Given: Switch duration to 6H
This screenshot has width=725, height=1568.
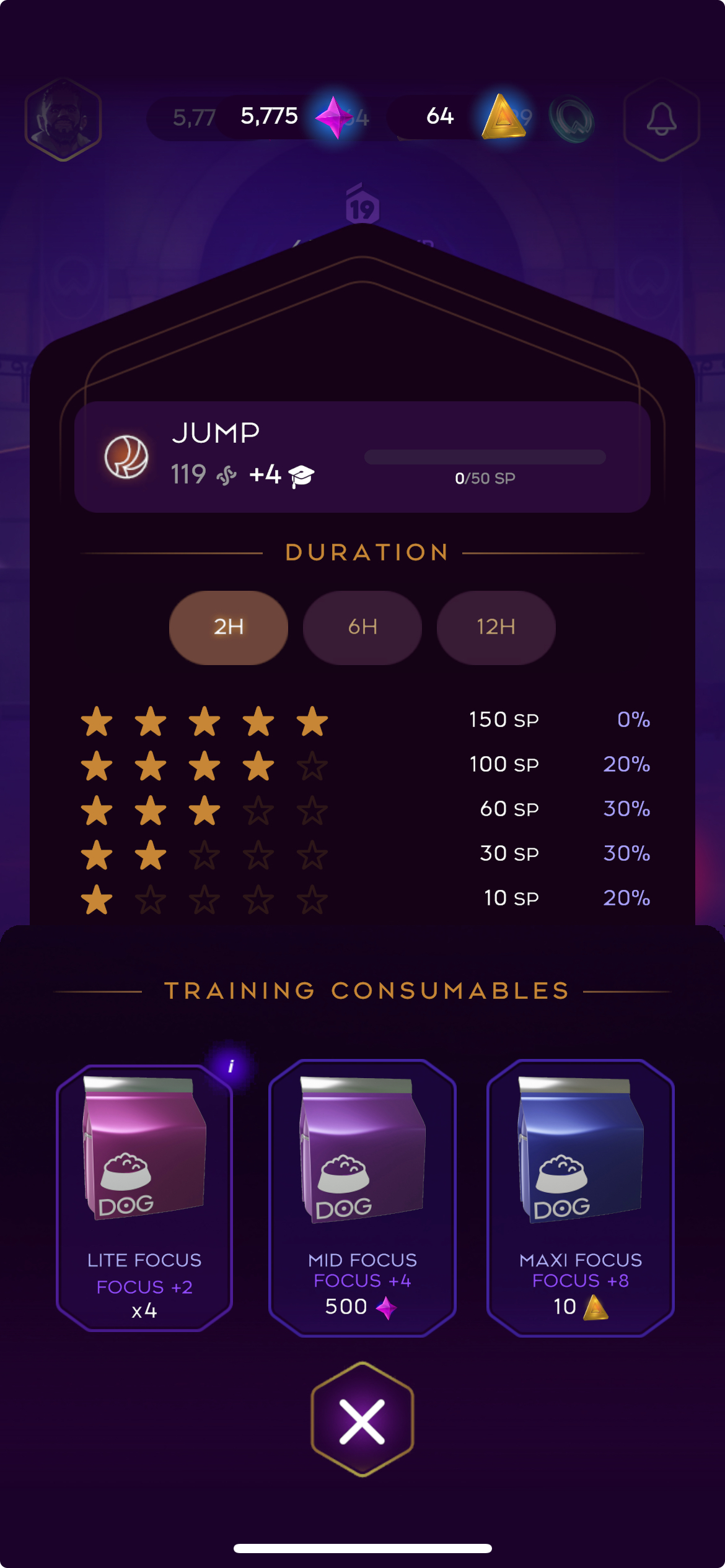Looking at the screenshot, I should 362,627.
